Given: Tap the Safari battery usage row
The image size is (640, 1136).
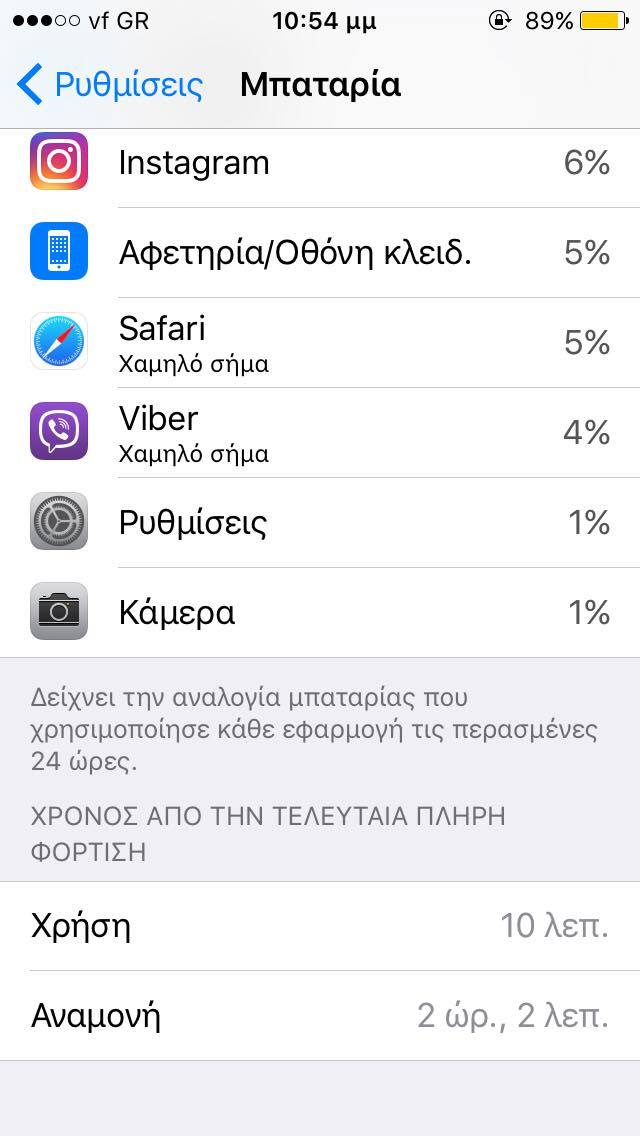Looking at the screenshot, I should tap(320, 342).
